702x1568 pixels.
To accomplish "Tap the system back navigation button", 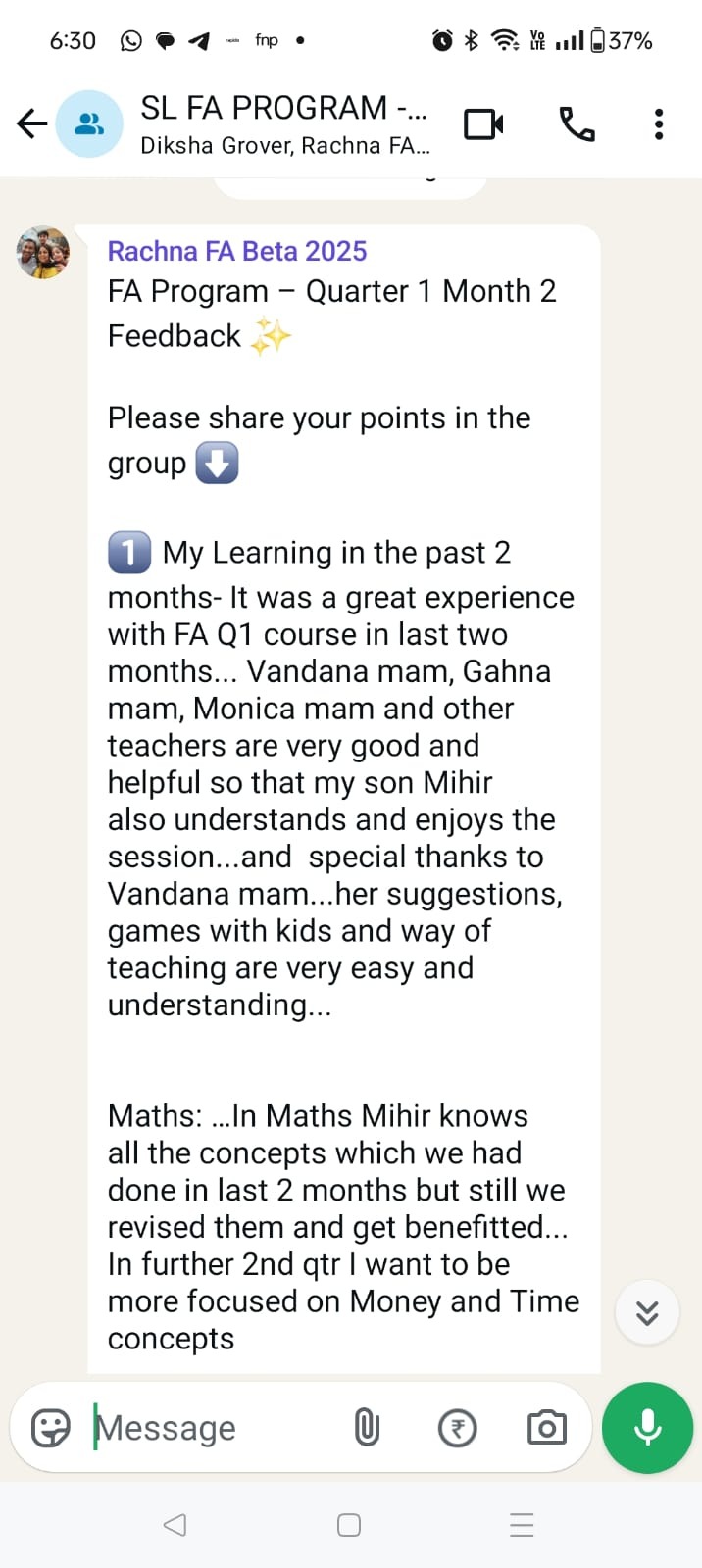I will pyautogui.click(x=175, y=1525).
